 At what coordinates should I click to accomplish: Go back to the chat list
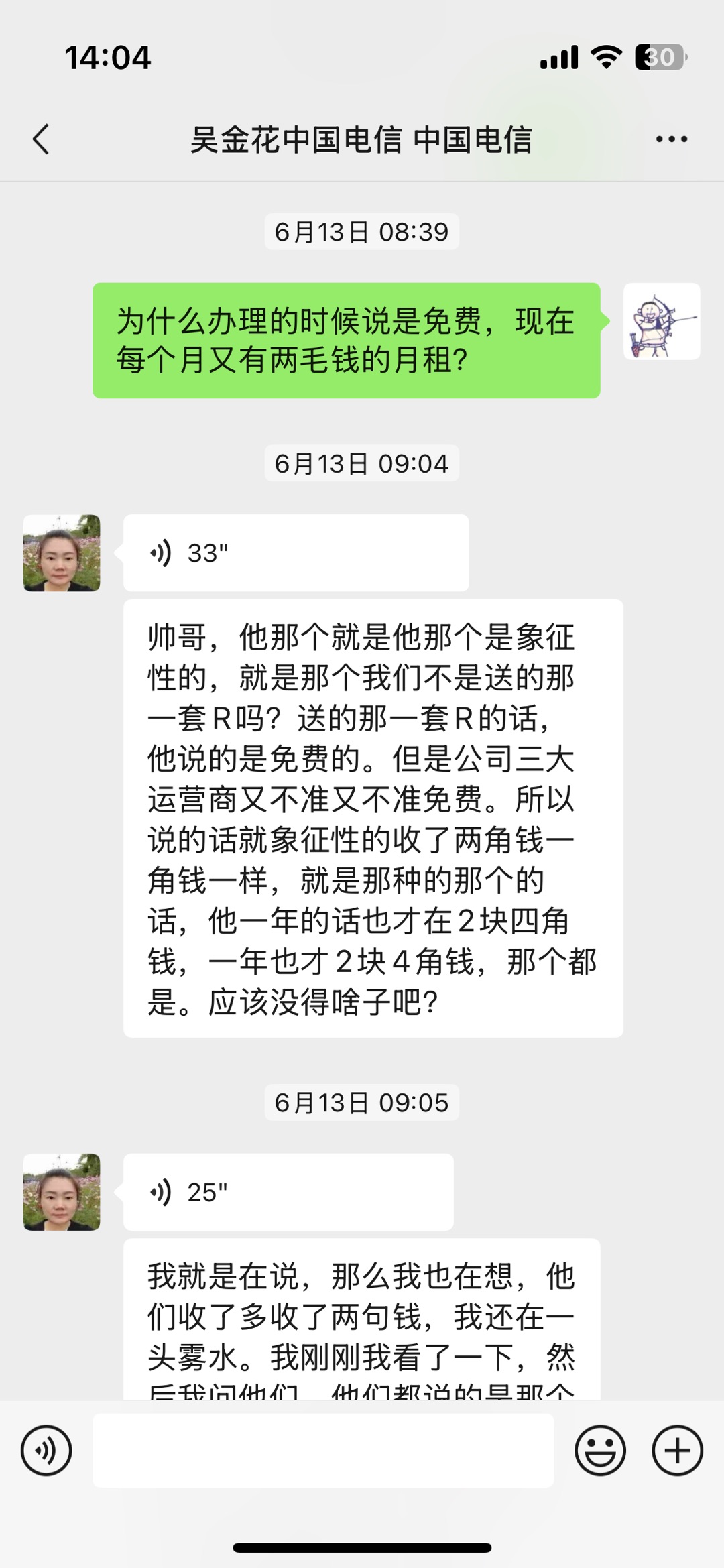[42, 139]
